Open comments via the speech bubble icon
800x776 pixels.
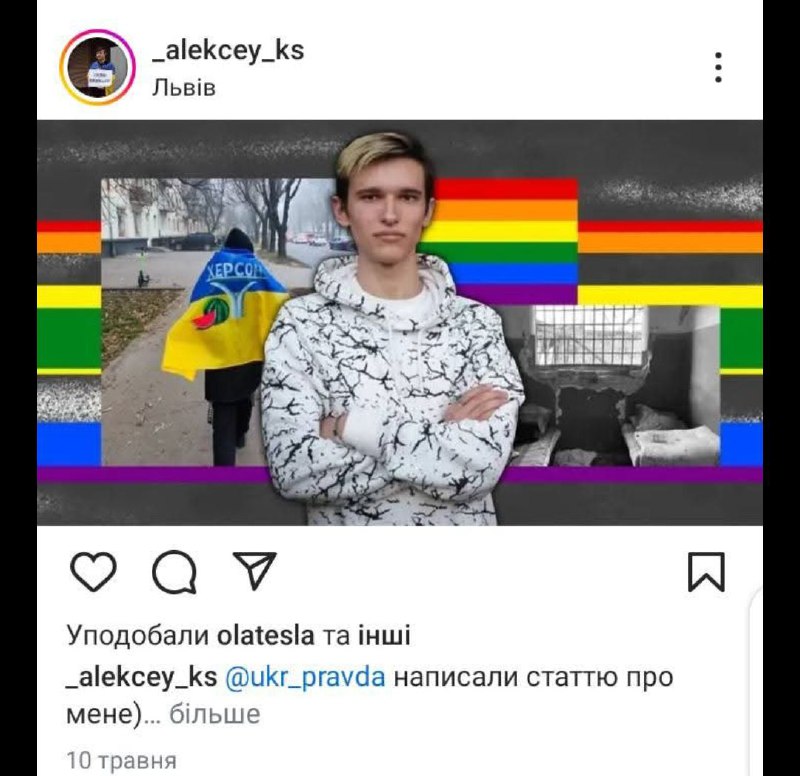[x=174, y=572]
